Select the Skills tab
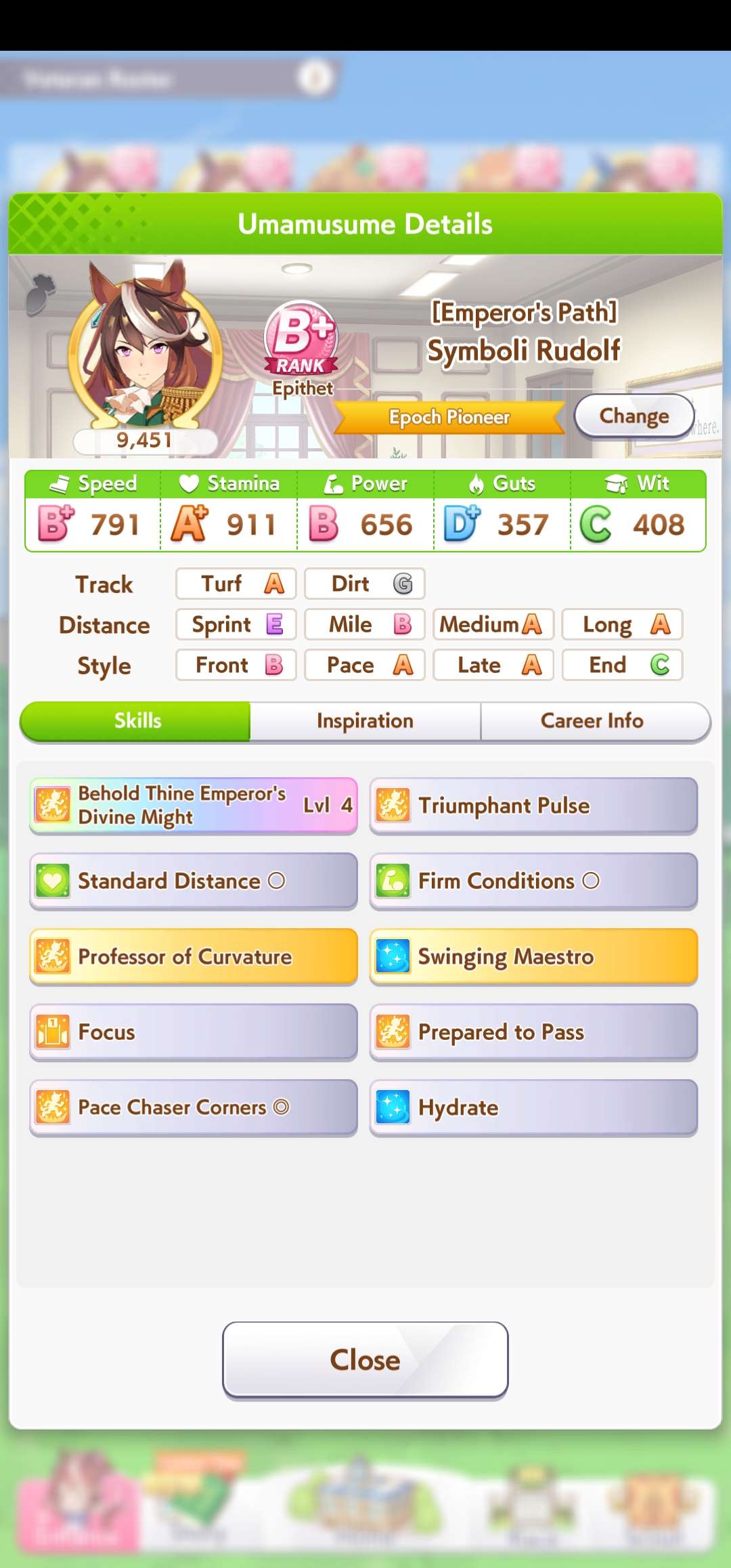Viewport: 731px width, 1568px height. (137, 721)
